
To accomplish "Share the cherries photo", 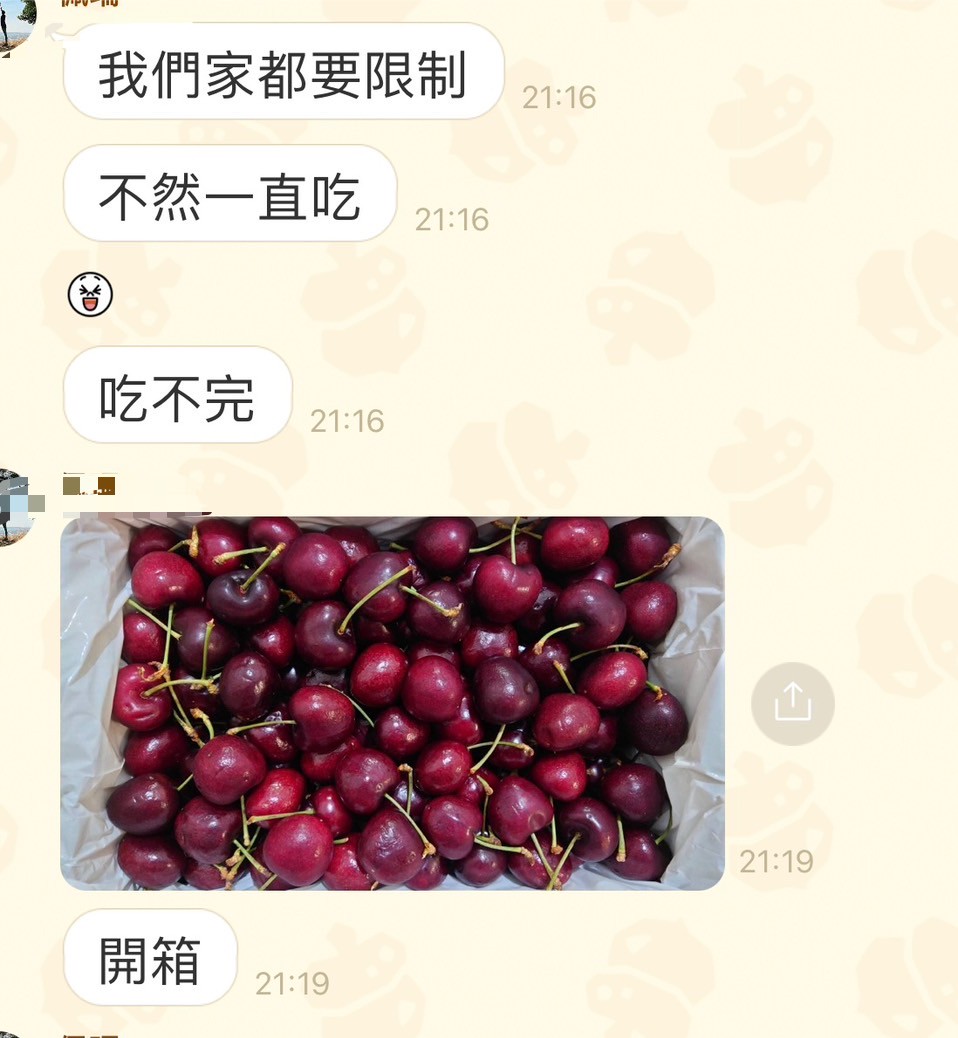I will pyautogui.click(x=793, y=704).
